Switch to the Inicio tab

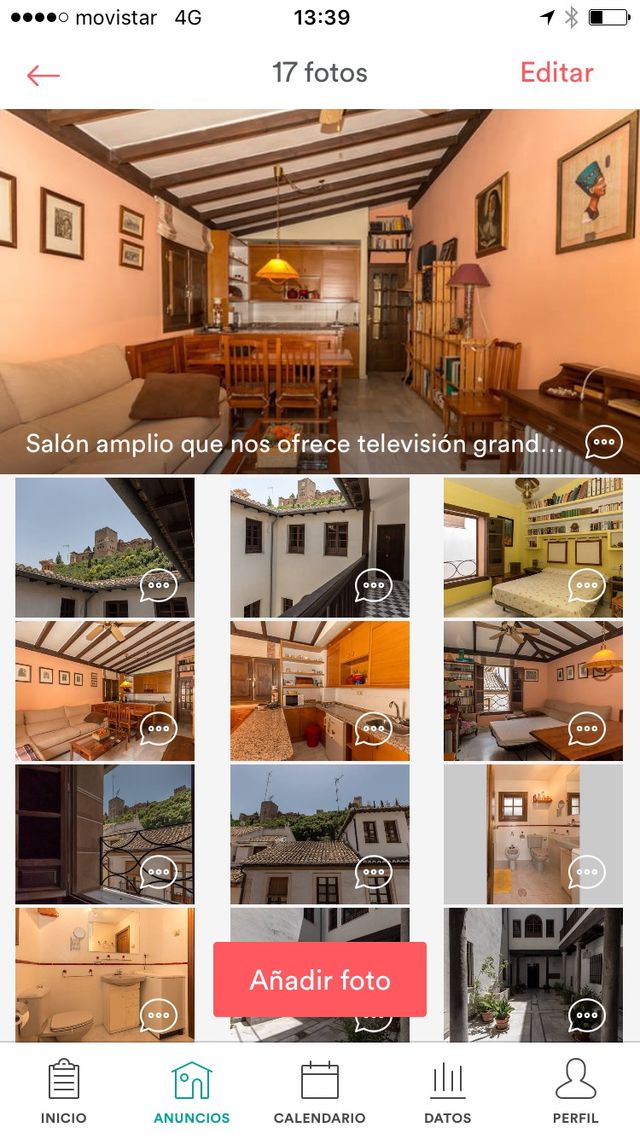pos(64,1091)
